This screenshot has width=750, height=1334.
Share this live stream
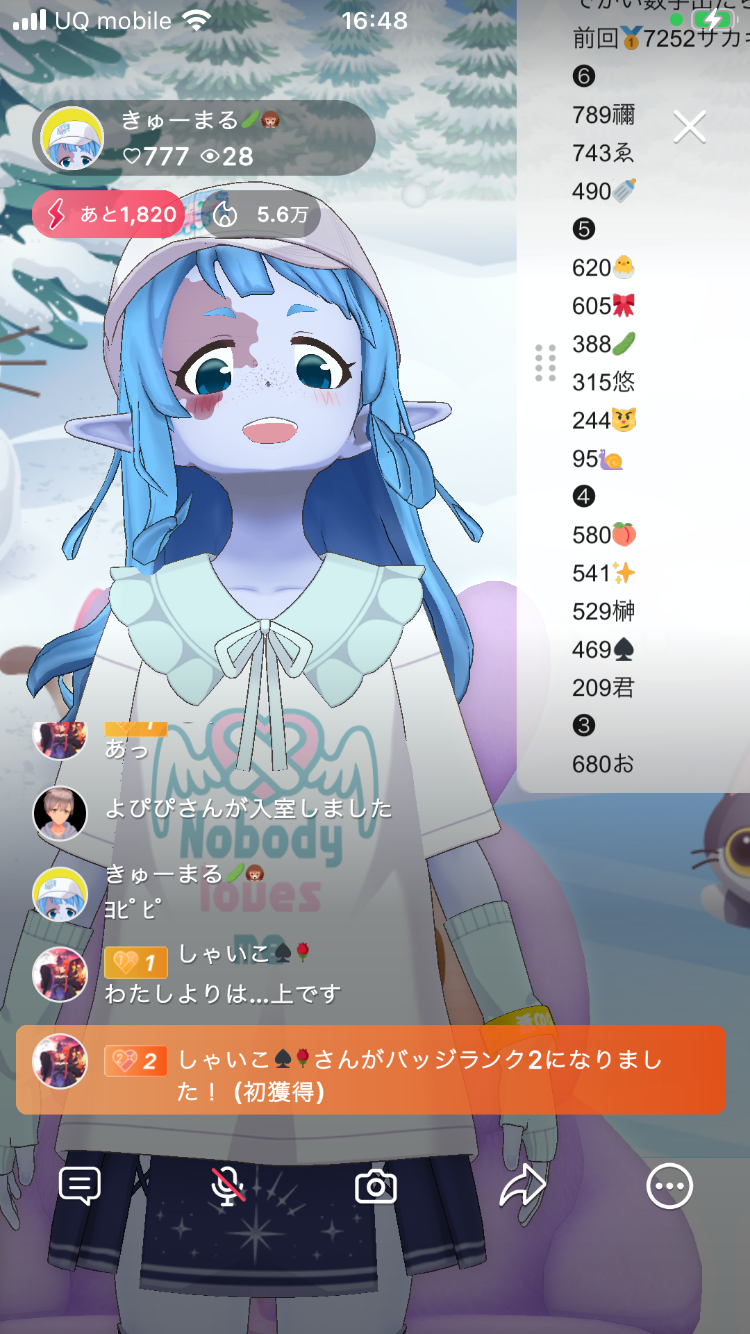(x=523, y=1186)
